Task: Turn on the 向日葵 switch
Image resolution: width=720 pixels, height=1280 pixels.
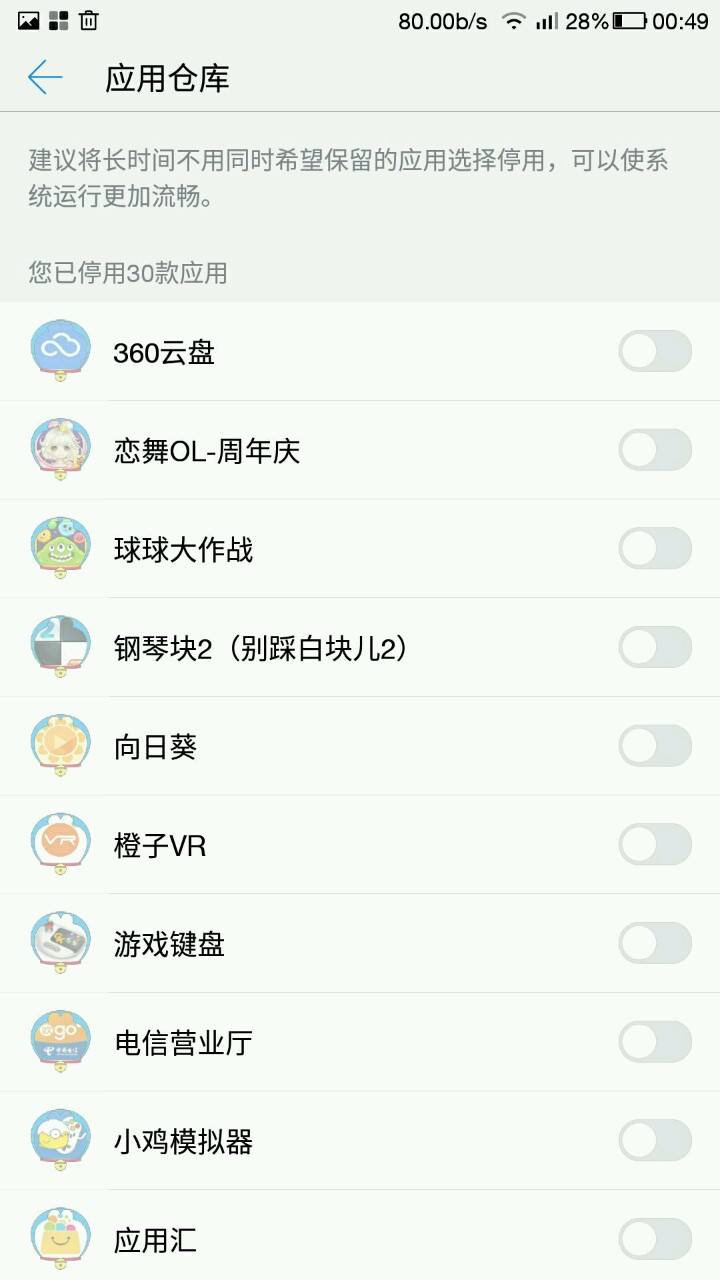Action: point(655,746)
